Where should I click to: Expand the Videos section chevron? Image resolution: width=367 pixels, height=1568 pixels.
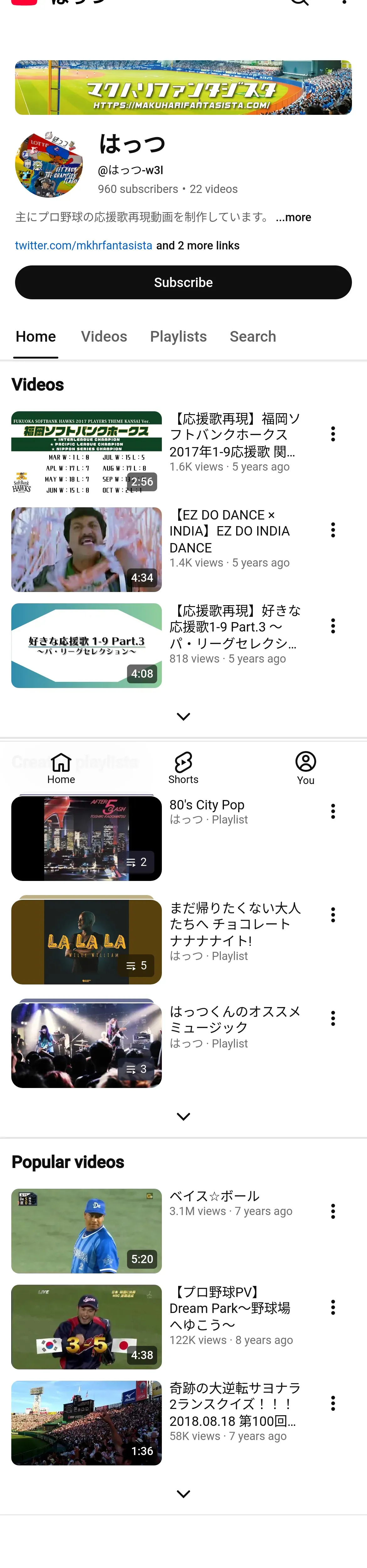tap(183, 717)
